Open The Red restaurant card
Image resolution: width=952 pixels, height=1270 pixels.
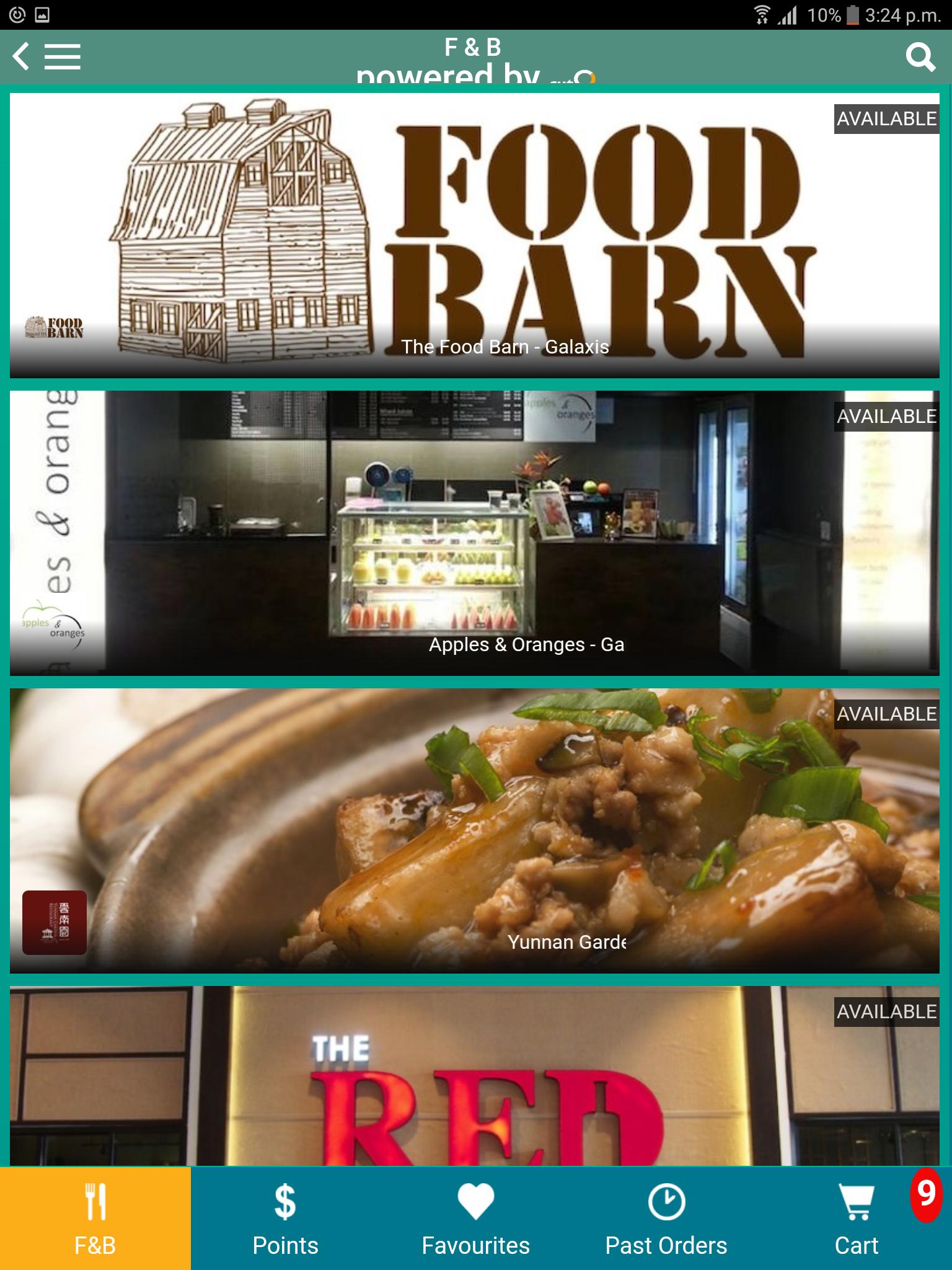point(475,1076)
